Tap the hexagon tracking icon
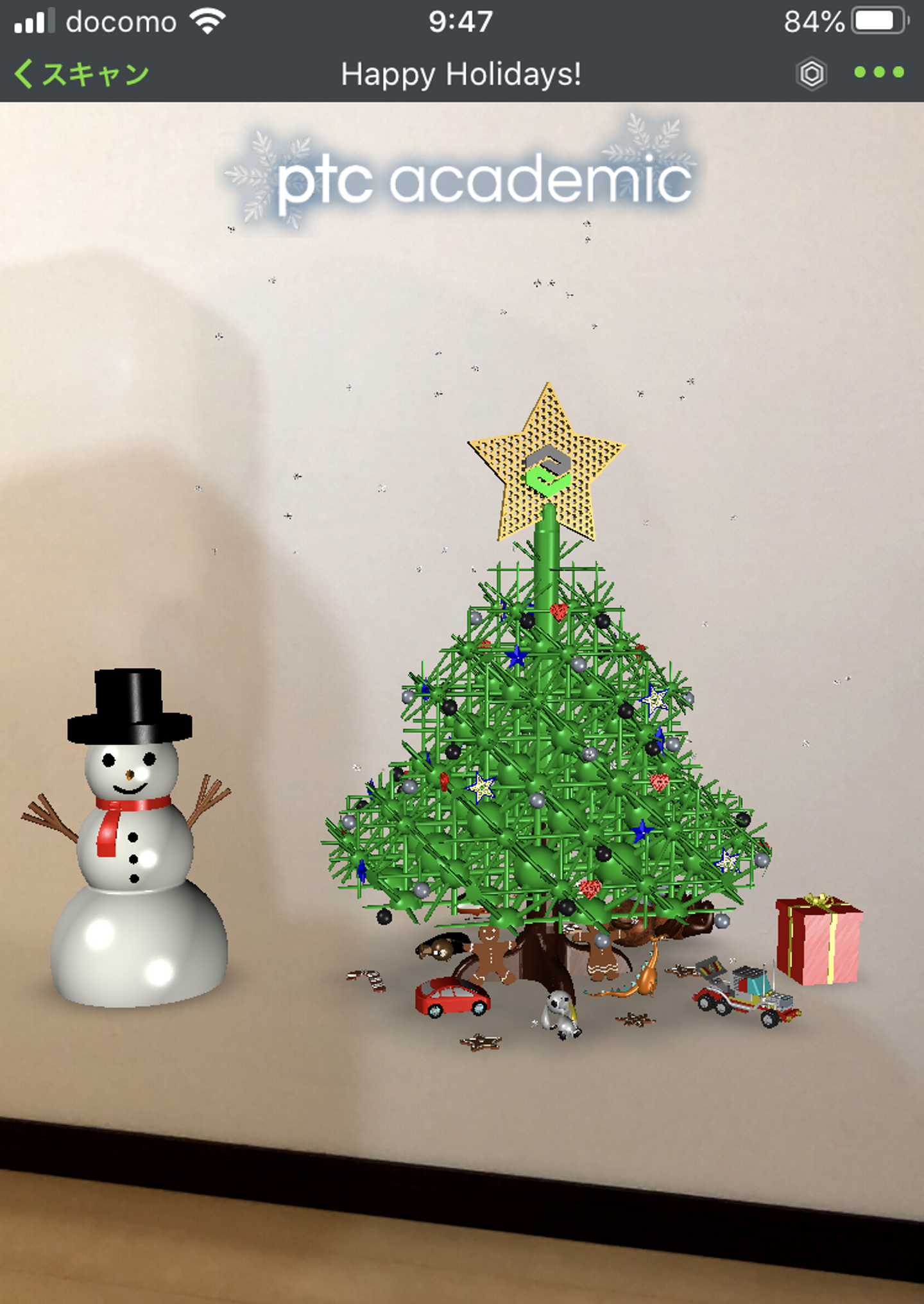This screenshot has width=924, height=1304. [x=811, y=74]
